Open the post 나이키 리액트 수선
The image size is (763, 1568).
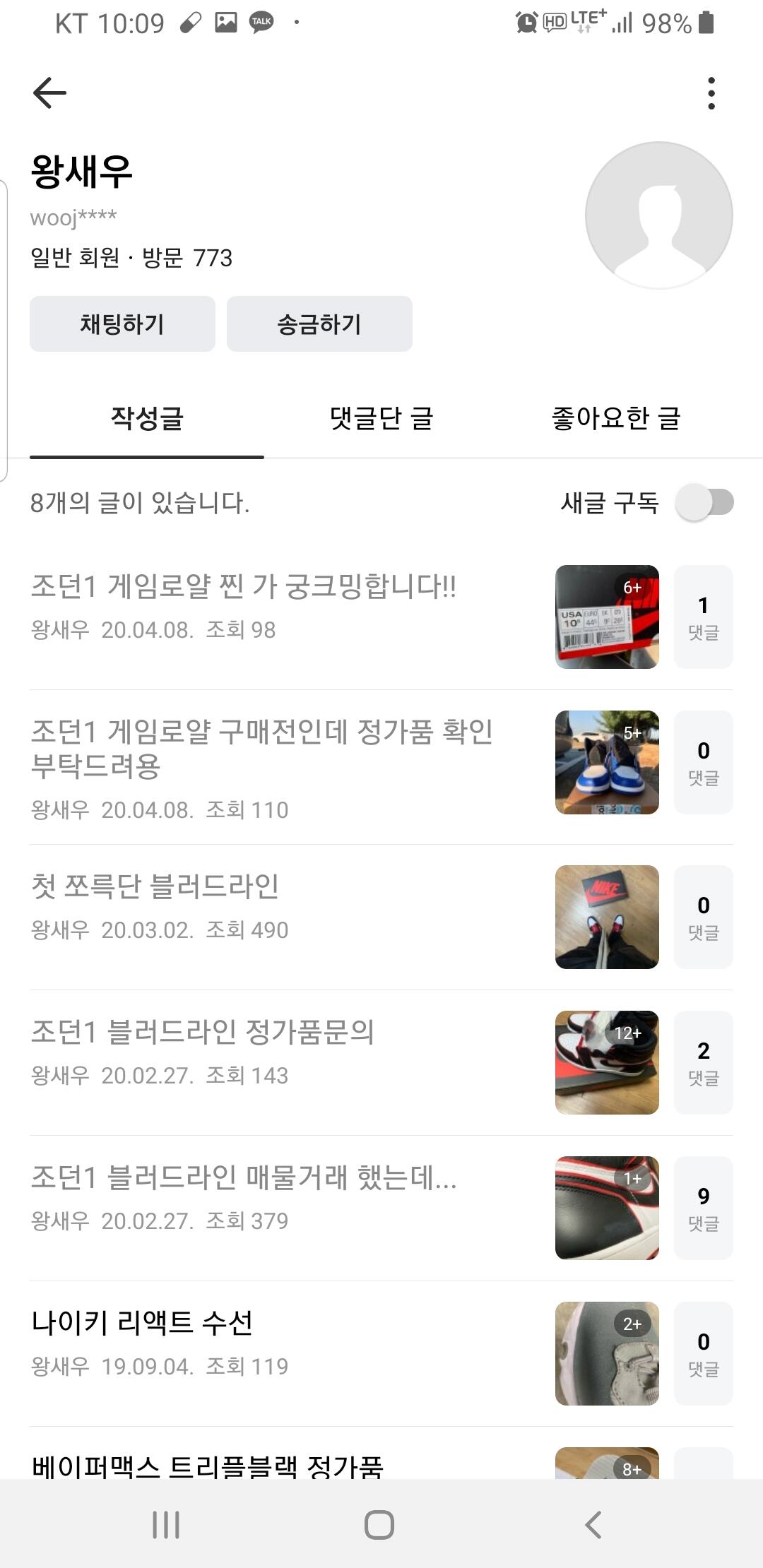pyautogui.click(x=142, y=1323)
